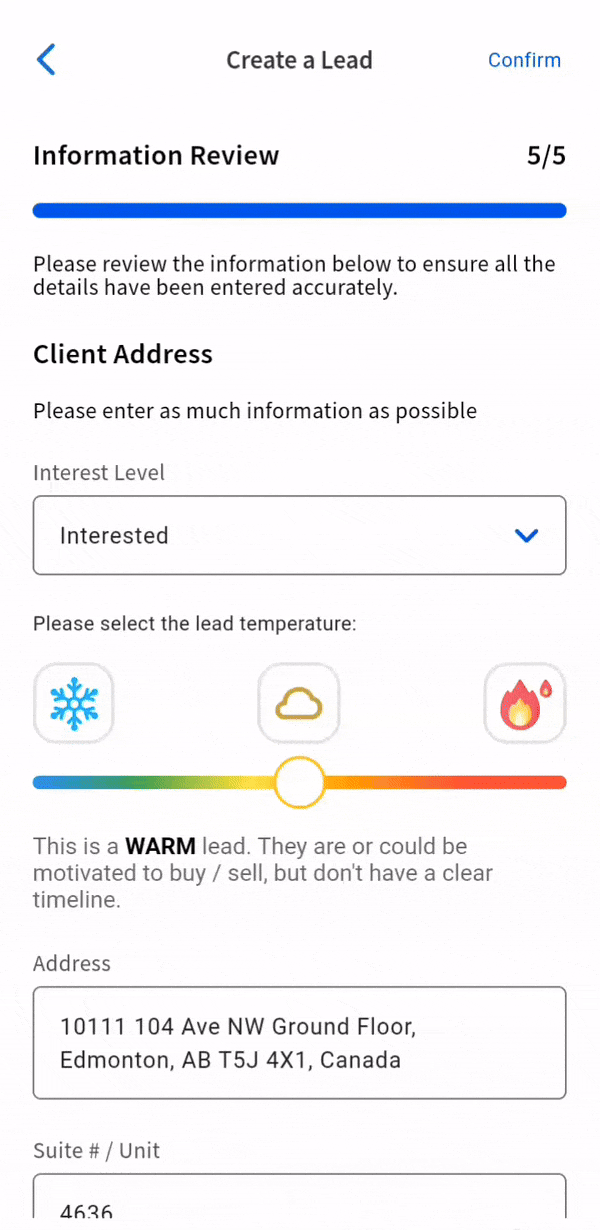Tap the lead temperature slider handle
Screen dimensions: 600x1230
click(299, 782)
